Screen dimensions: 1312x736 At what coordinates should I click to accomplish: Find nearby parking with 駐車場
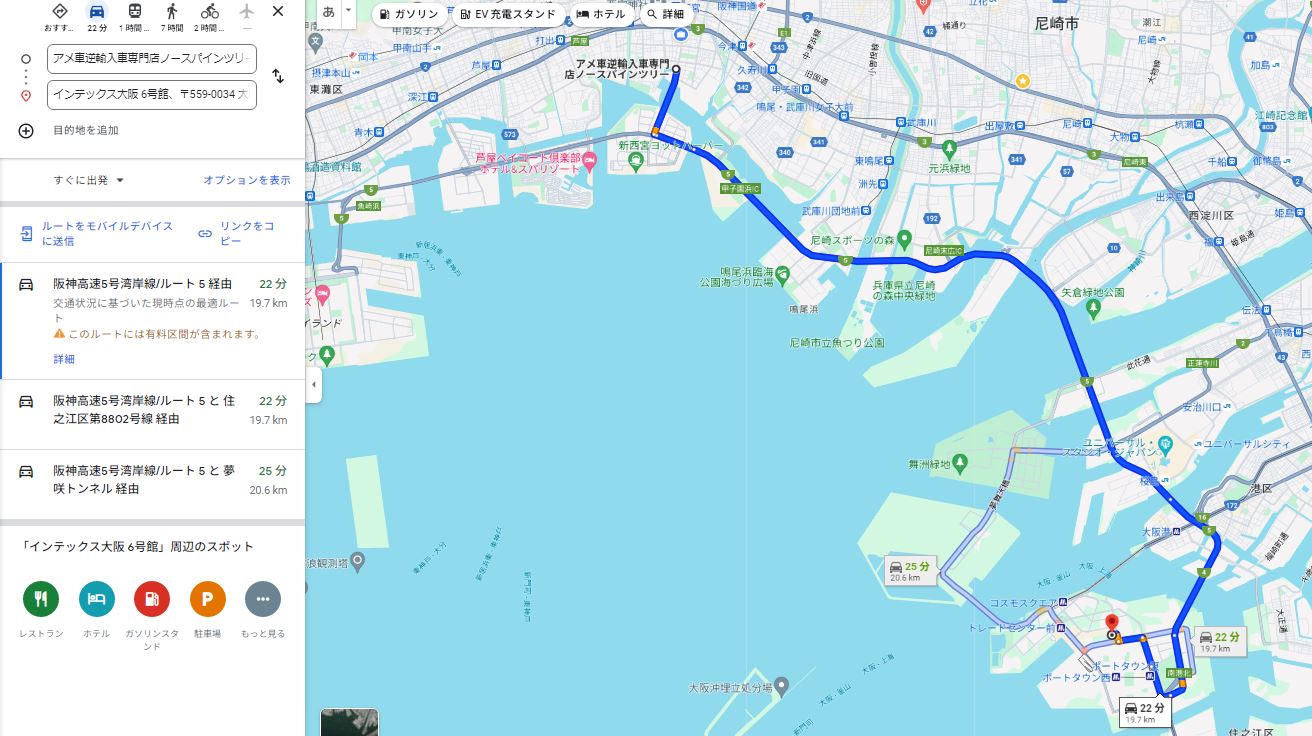[x=208, y=599]
